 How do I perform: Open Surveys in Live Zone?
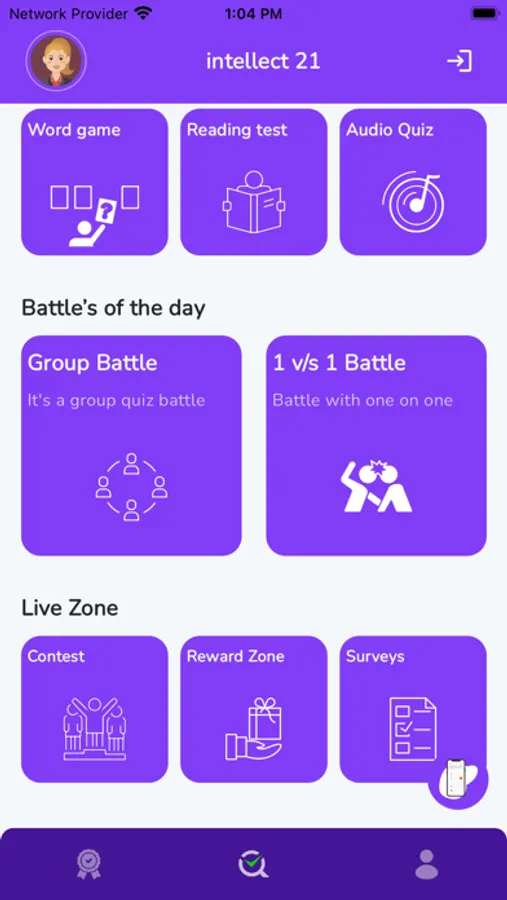[x=413, y=709]
